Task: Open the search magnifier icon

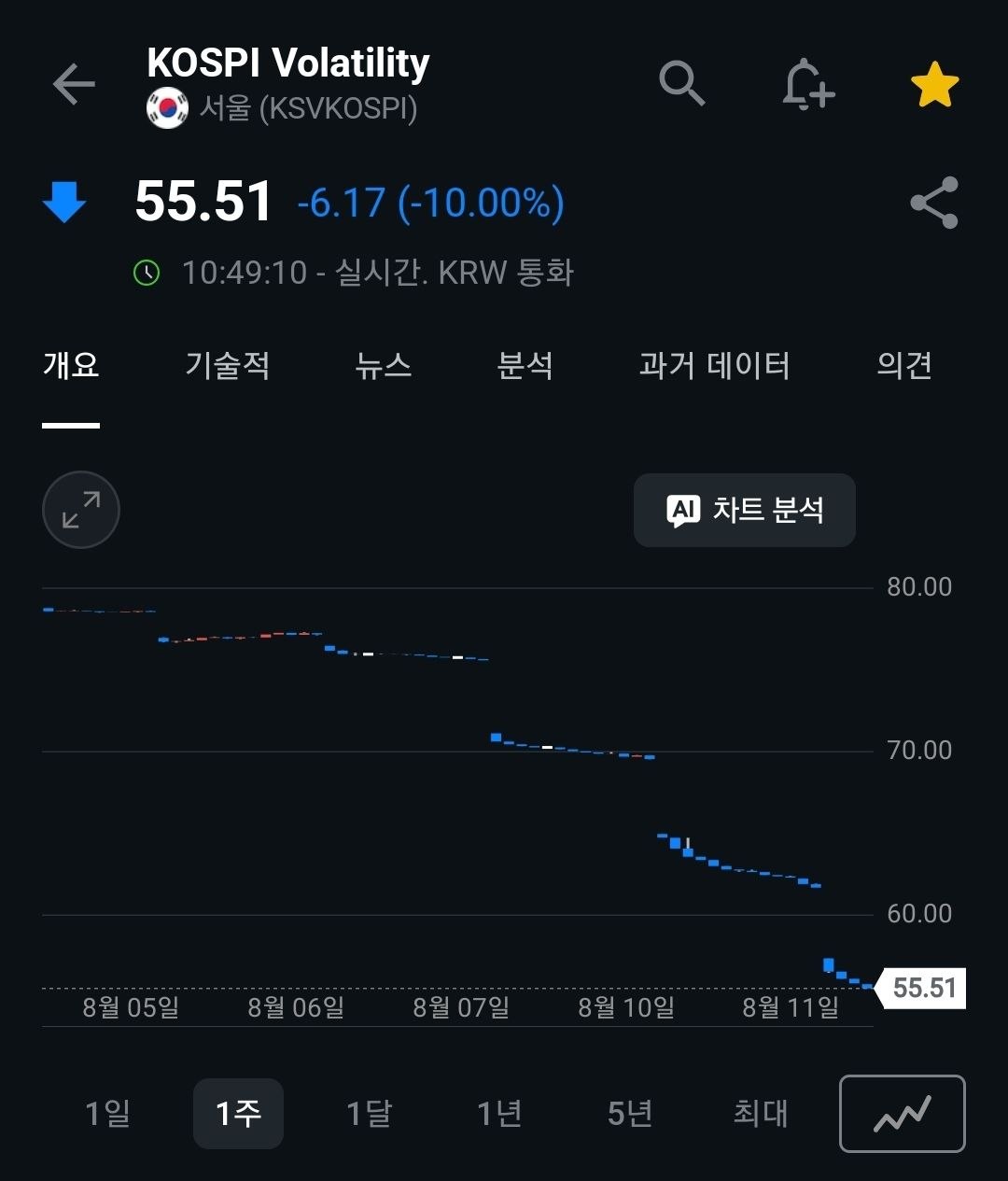Action: click(682, 84)
